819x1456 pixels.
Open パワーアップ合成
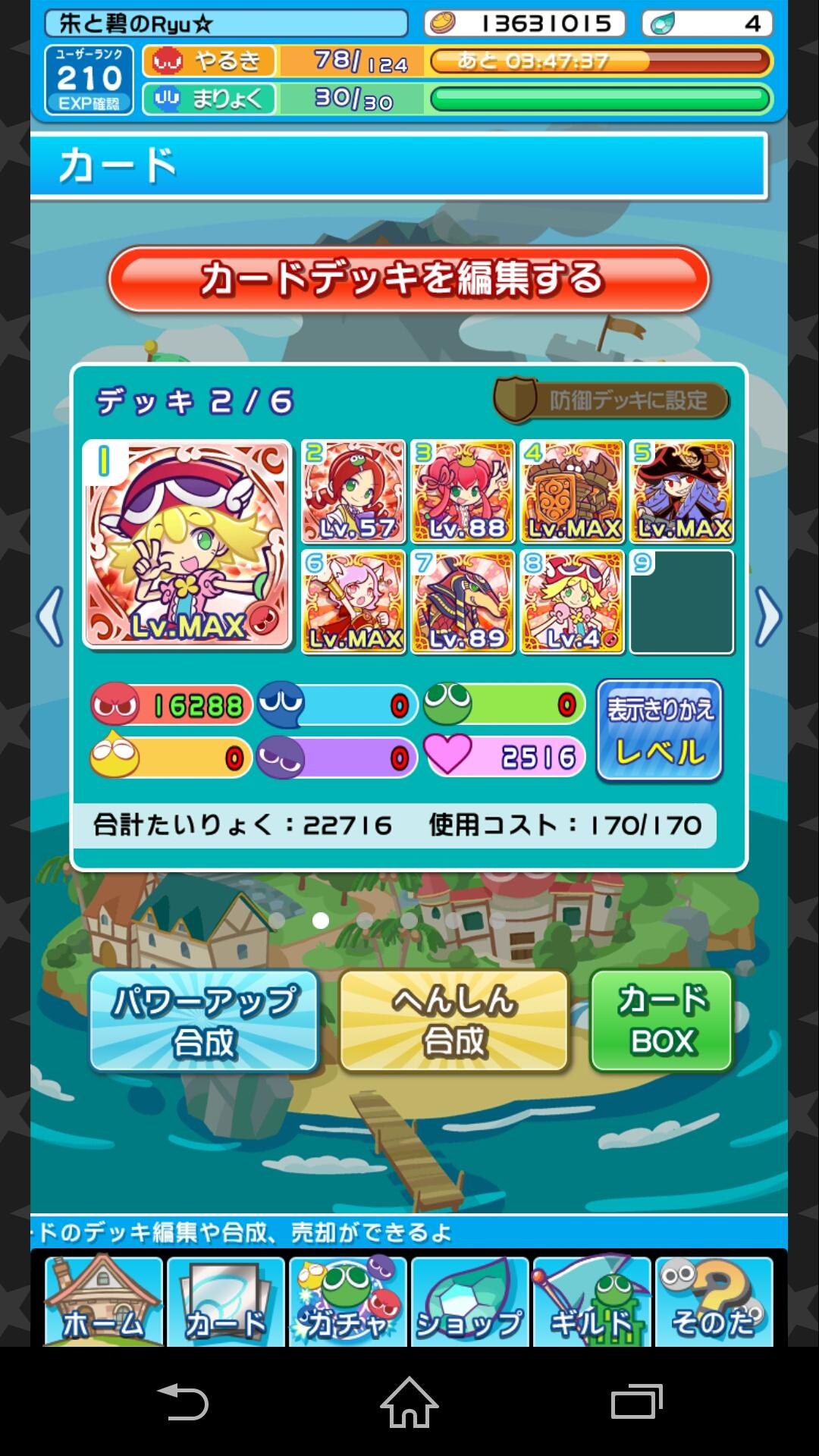pyautogui.click(x=203, y=1021)
